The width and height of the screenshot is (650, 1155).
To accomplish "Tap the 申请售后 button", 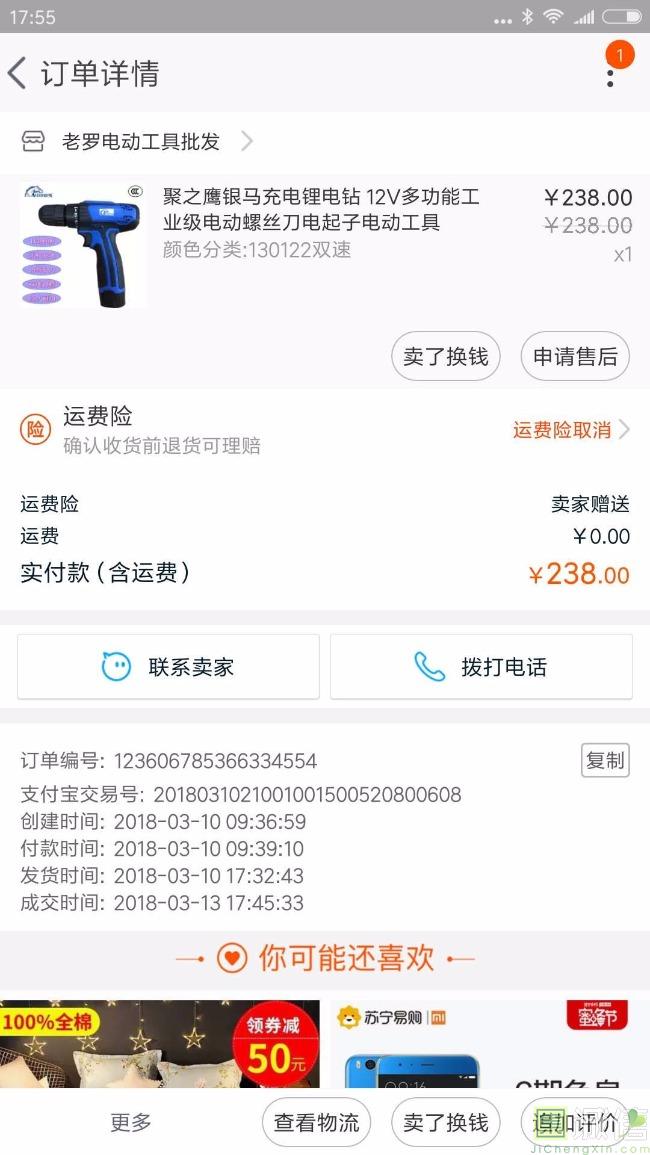I will [575, 357].
